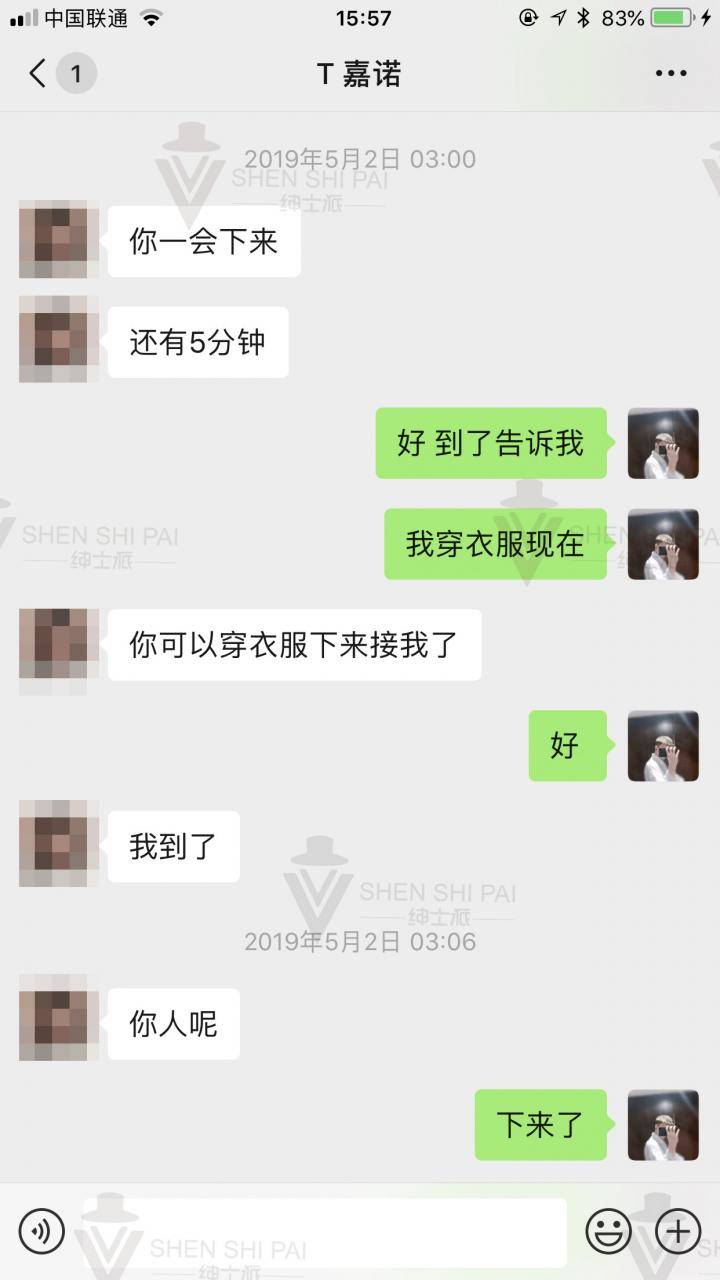Viewport: 720px width, 1280px height.
Task: Go back to the chat list
Action: 40,74
